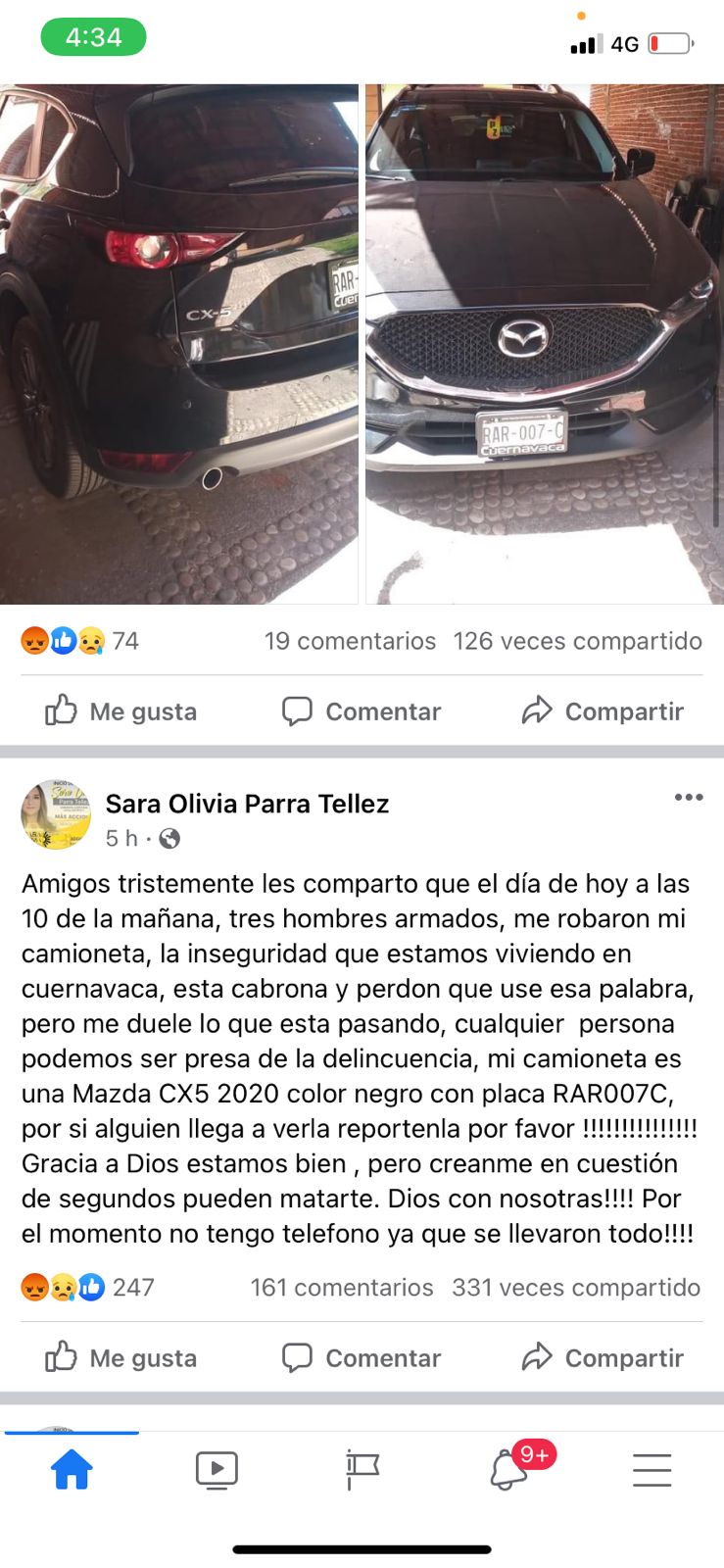The height and width of the screenshot is (1568, 724).
Task: Go to the Home feed tab
Action: coord(72,1470)
